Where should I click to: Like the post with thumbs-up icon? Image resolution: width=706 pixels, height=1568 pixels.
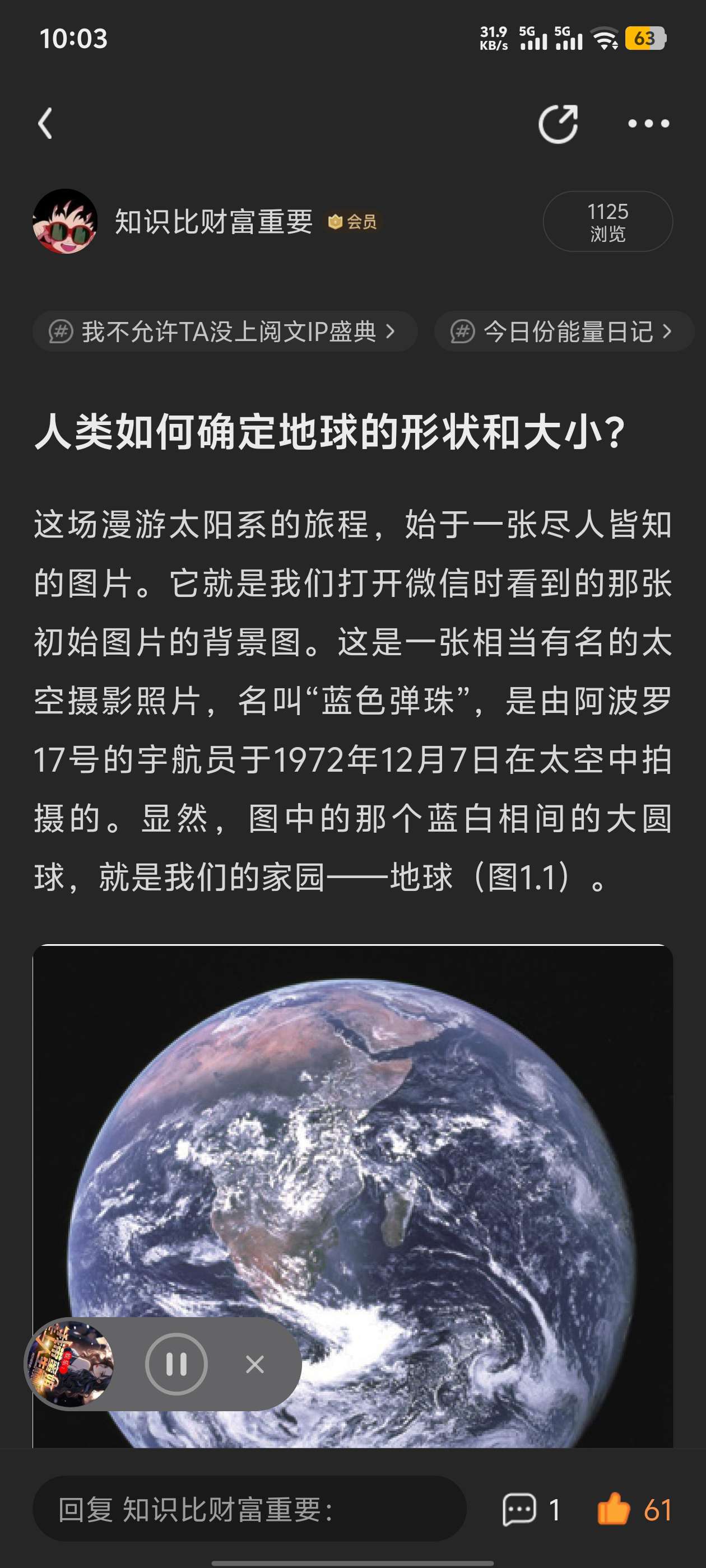pos(634,1510)
